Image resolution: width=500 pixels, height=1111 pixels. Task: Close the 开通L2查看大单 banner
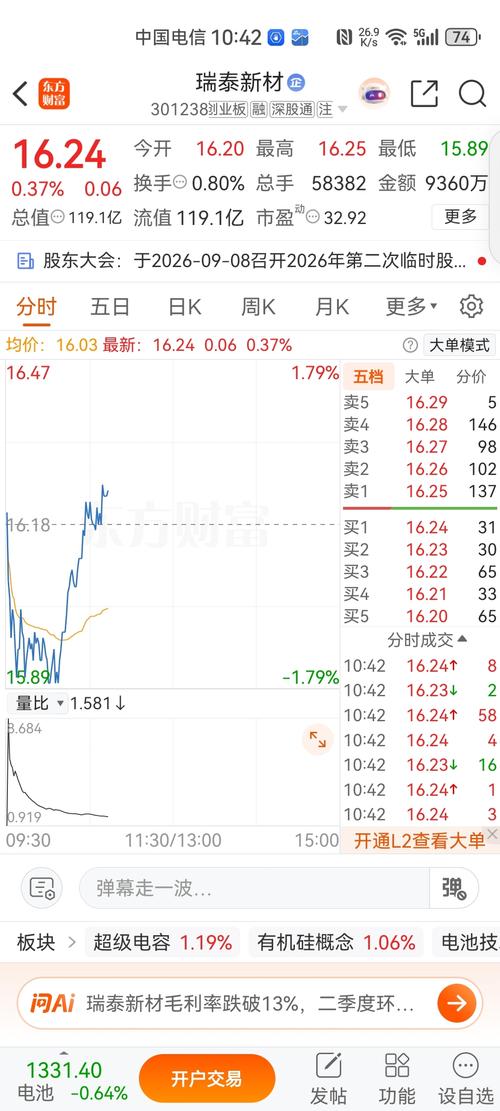(x=494, y=833)
